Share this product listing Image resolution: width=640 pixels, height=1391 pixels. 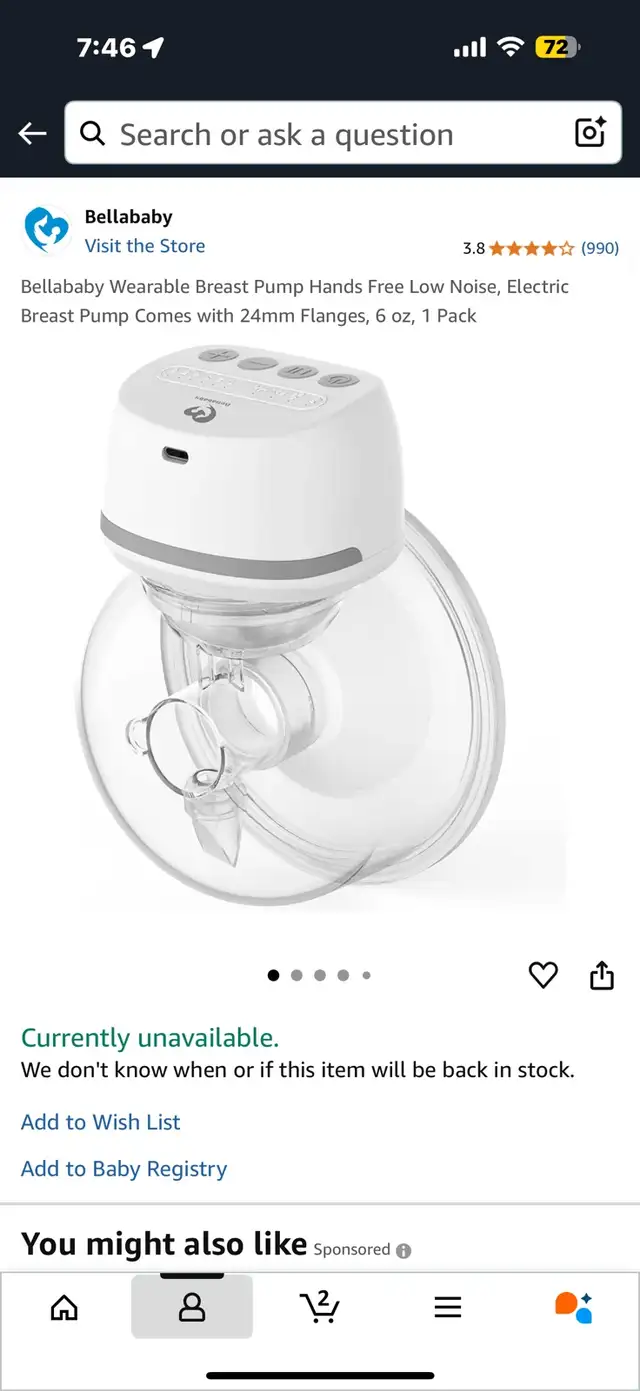pyautogui.click(x=602, y=975)
